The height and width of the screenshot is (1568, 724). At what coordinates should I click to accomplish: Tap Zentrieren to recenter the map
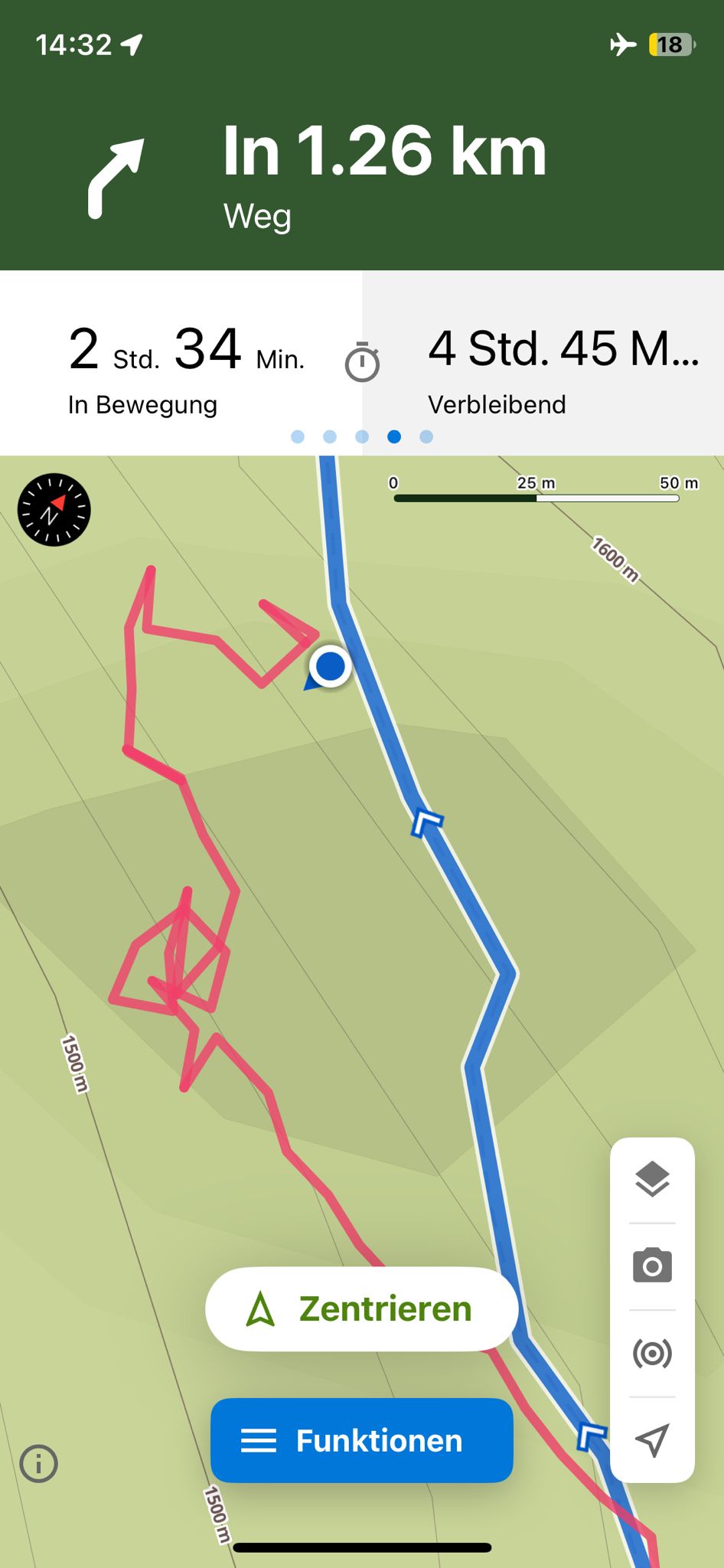click(x=362, y=1308)
